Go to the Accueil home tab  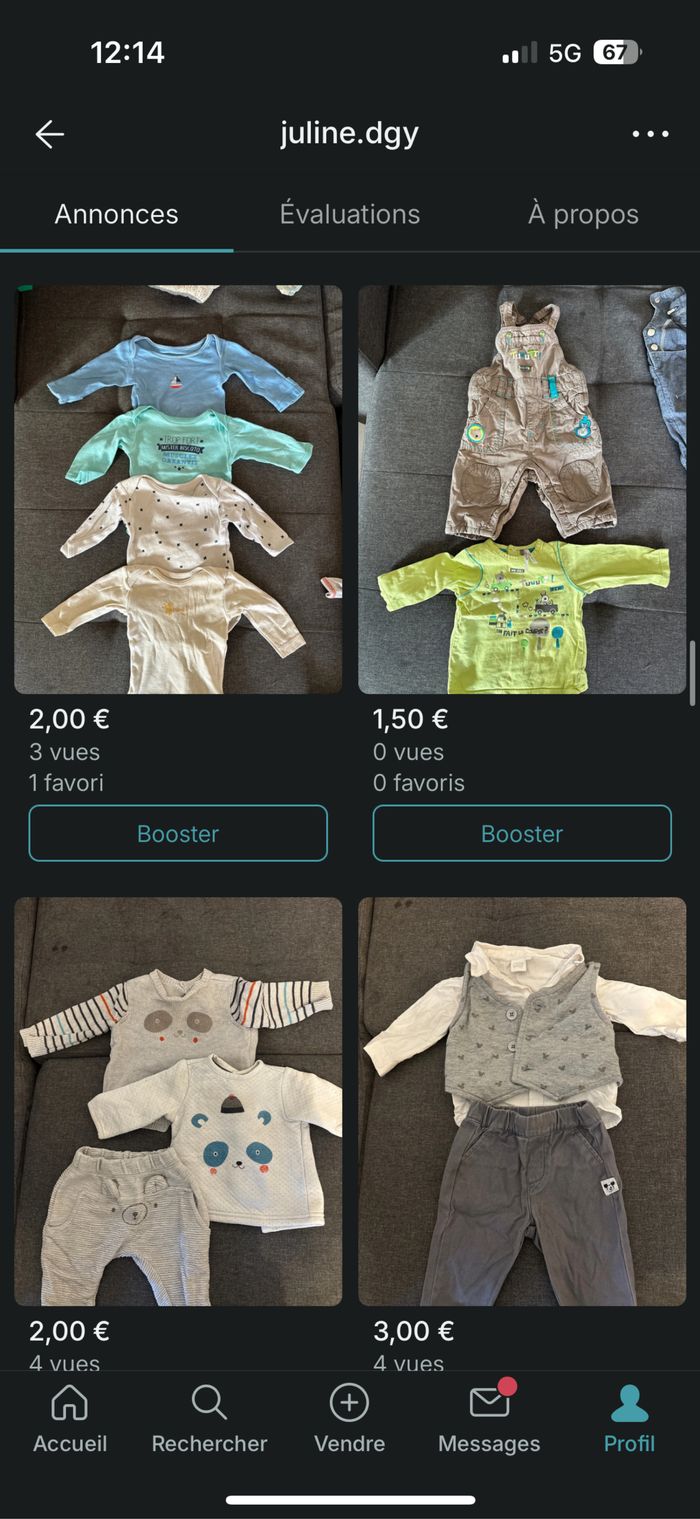click(x=70, y=1418)
